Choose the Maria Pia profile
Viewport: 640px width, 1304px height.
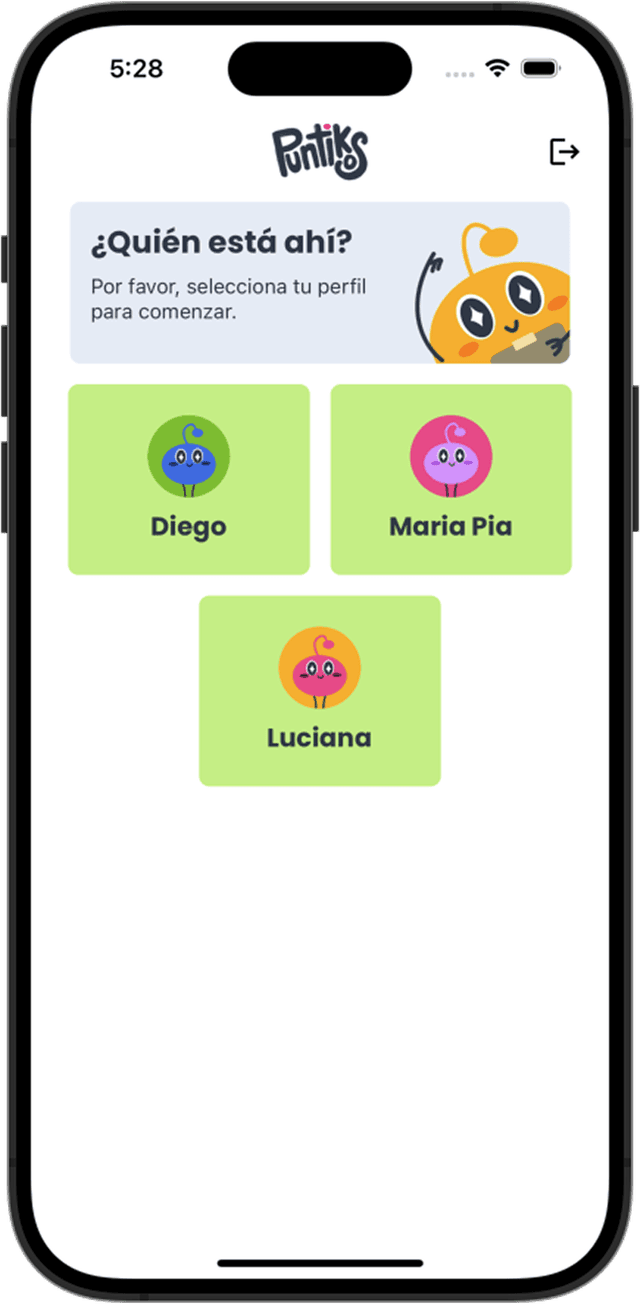(451, 480)
